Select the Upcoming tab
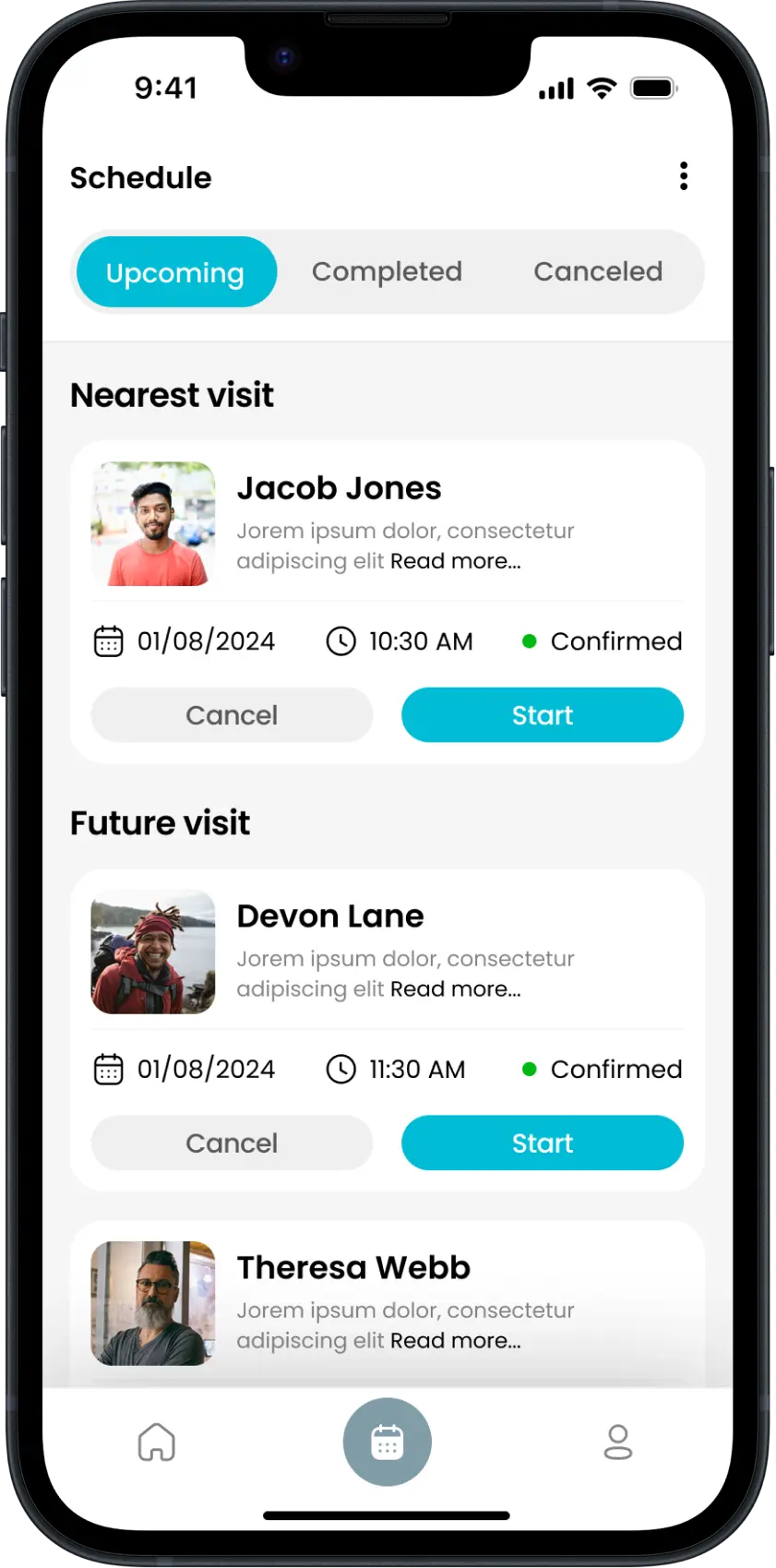 tap(175, 272)
